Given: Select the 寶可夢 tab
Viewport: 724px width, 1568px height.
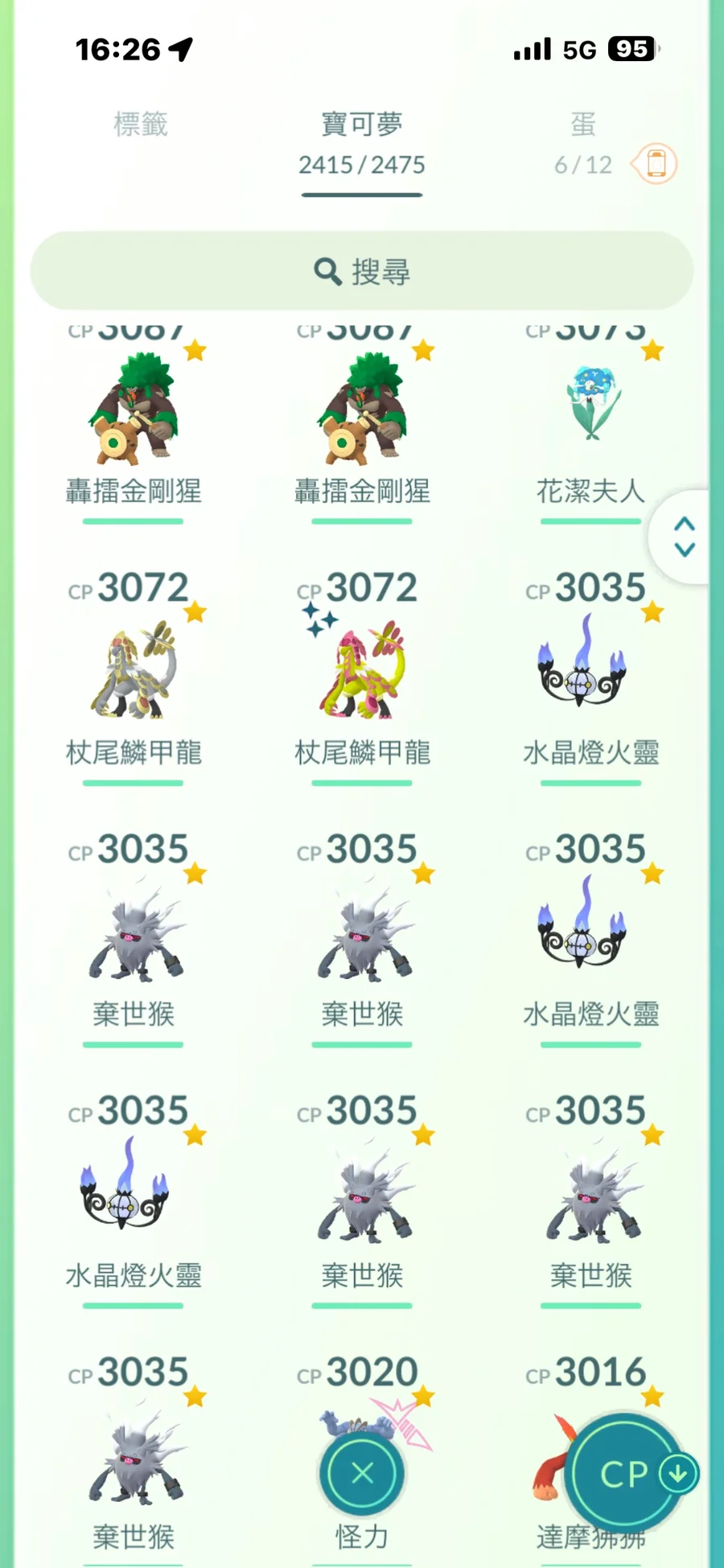Looking at the screenshot, I should 362,142.
